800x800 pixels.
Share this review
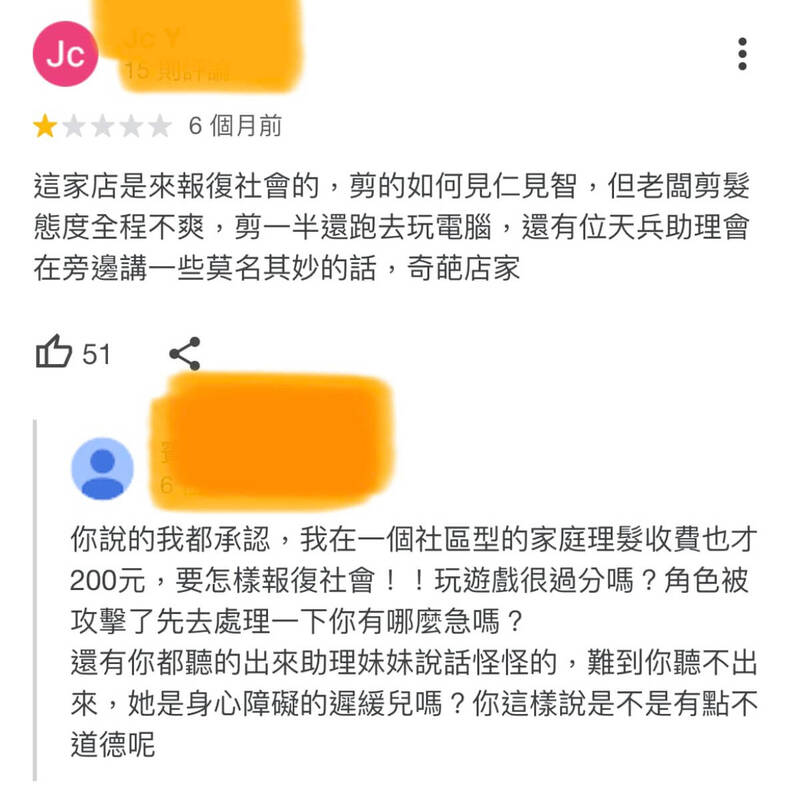(184, 353)
